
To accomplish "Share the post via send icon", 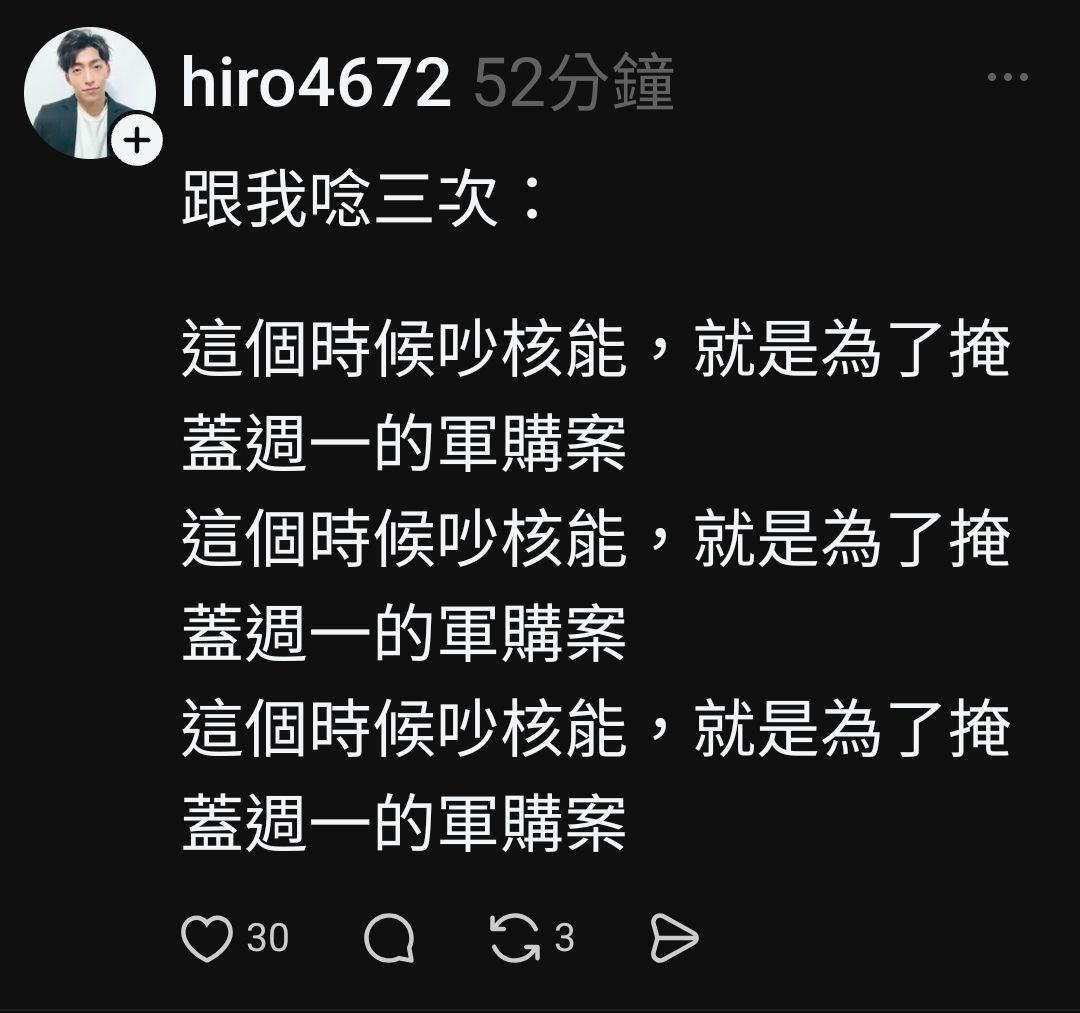I will point(674,938).
